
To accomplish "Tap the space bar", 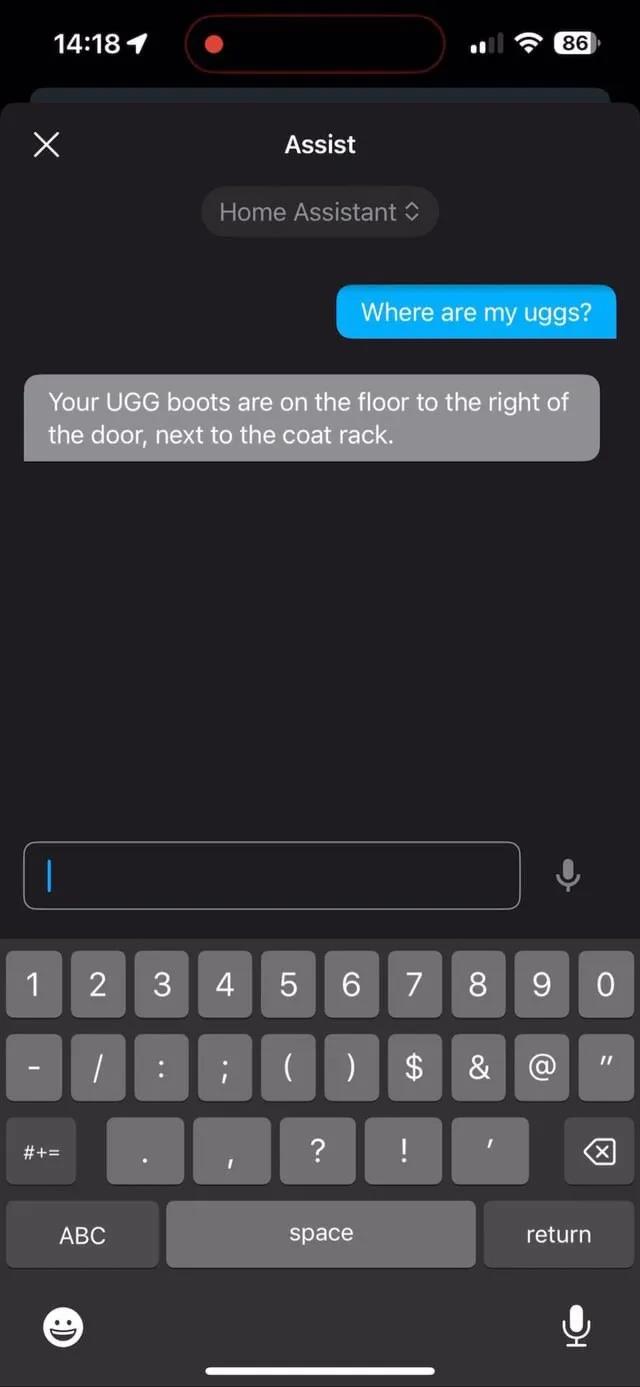I will 320,1235.
